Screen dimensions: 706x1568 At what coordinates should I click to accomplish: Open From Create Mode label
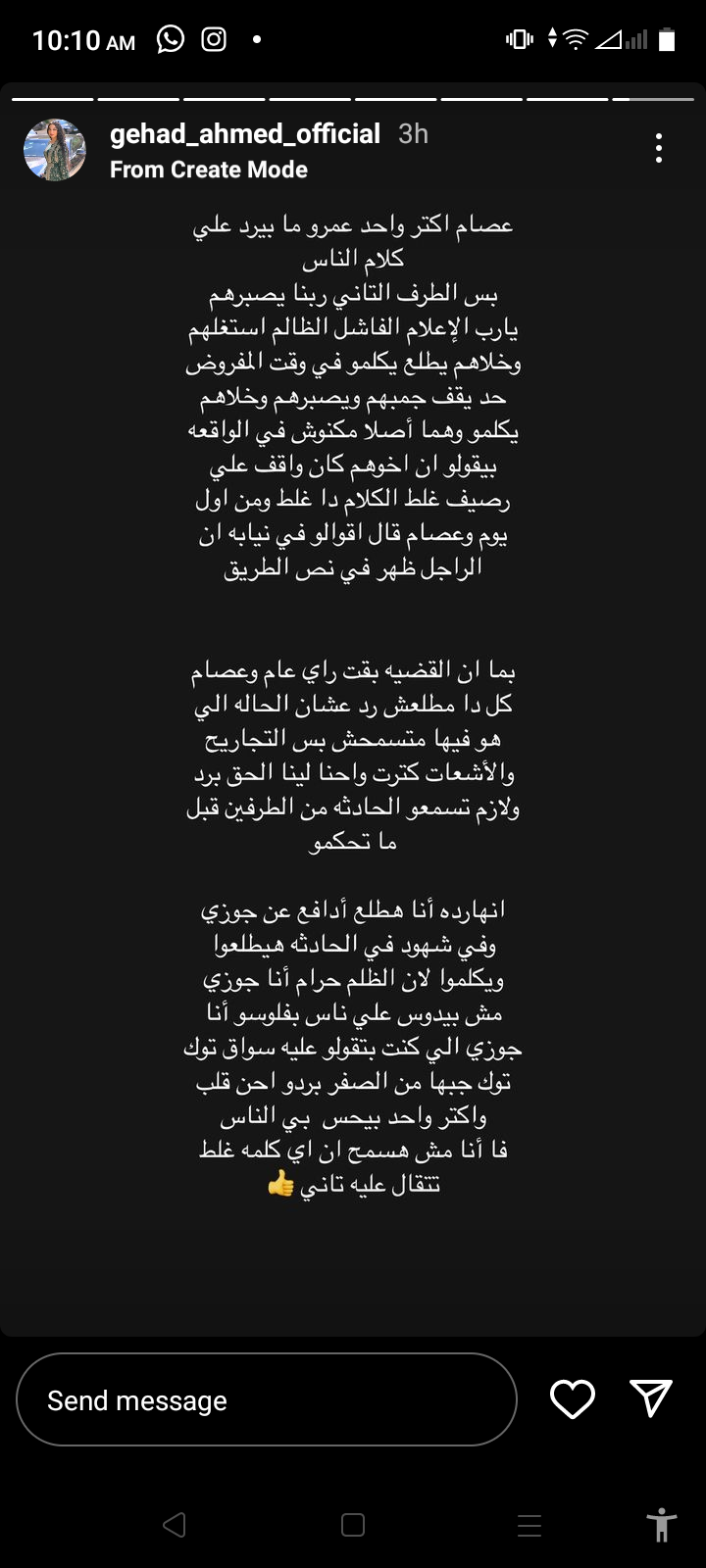209,170
